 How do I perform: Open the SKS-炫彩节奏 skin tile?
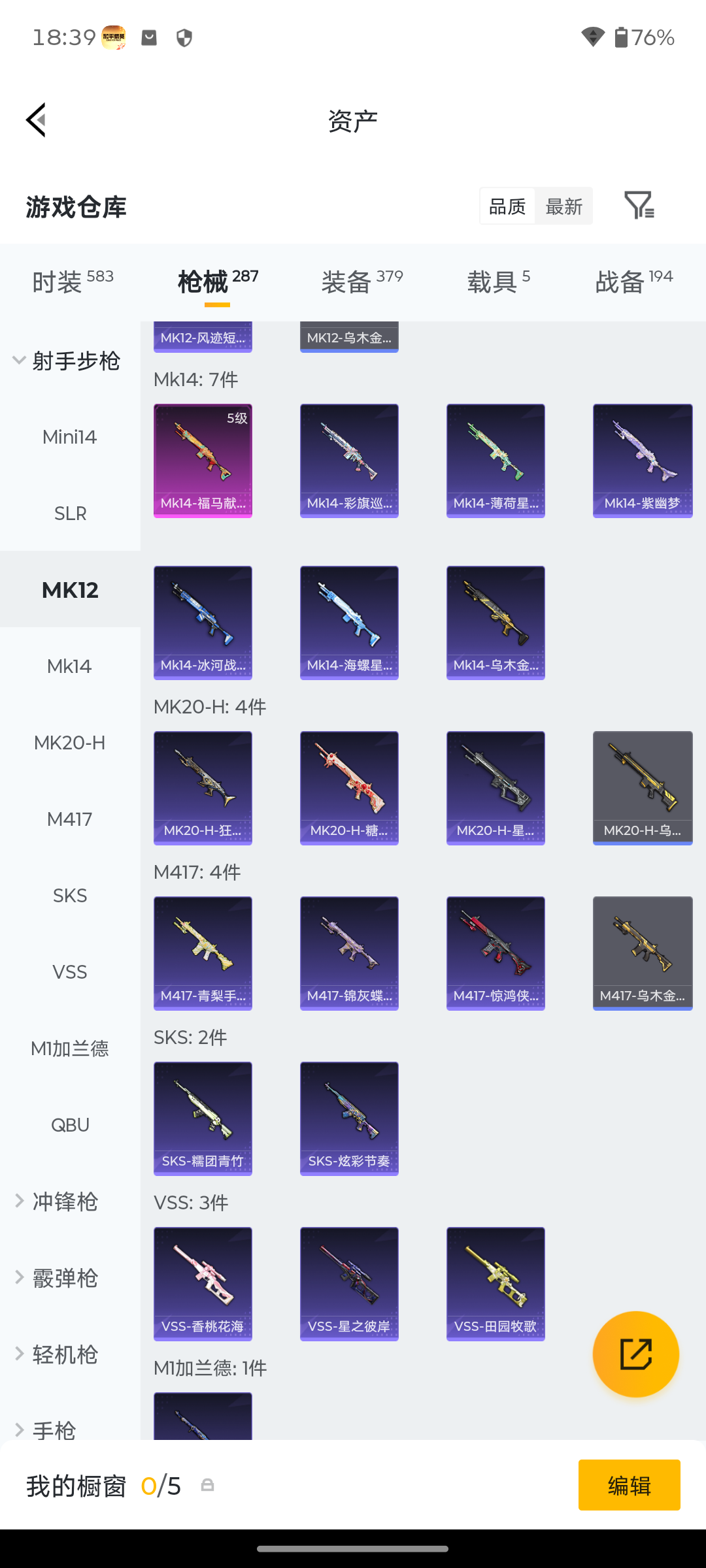click(x=349, y=1119)
